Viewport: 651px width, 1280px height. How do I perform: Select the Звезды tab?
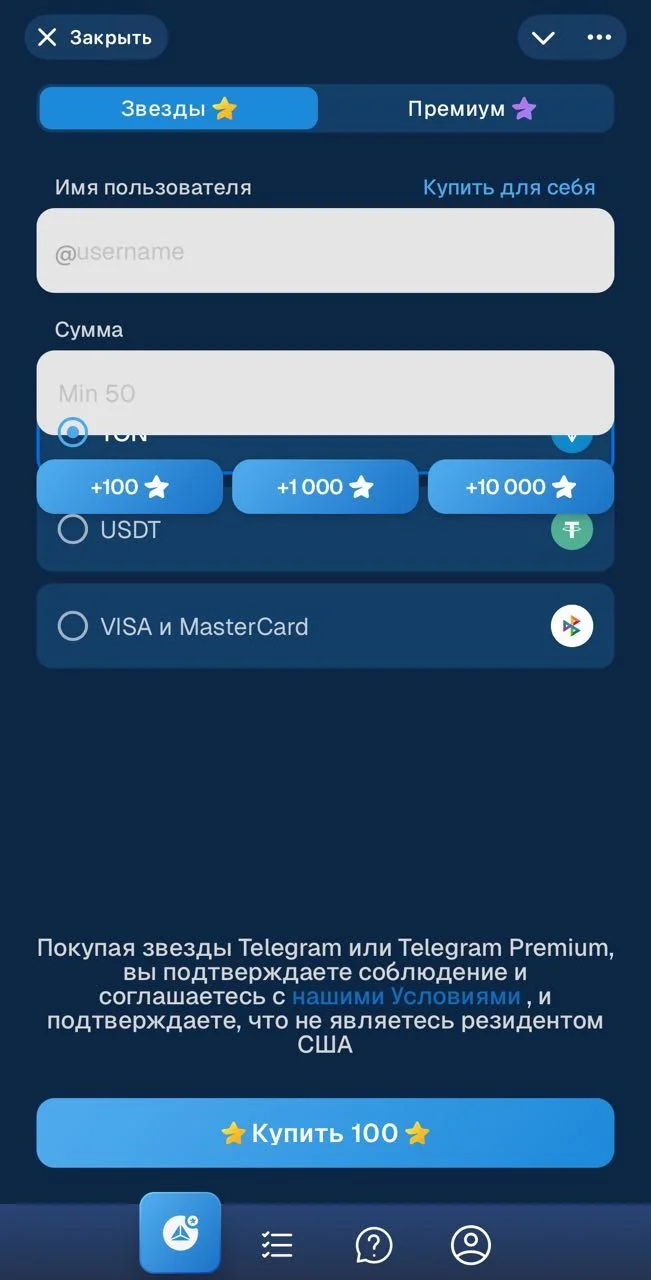tap(179, 109)
